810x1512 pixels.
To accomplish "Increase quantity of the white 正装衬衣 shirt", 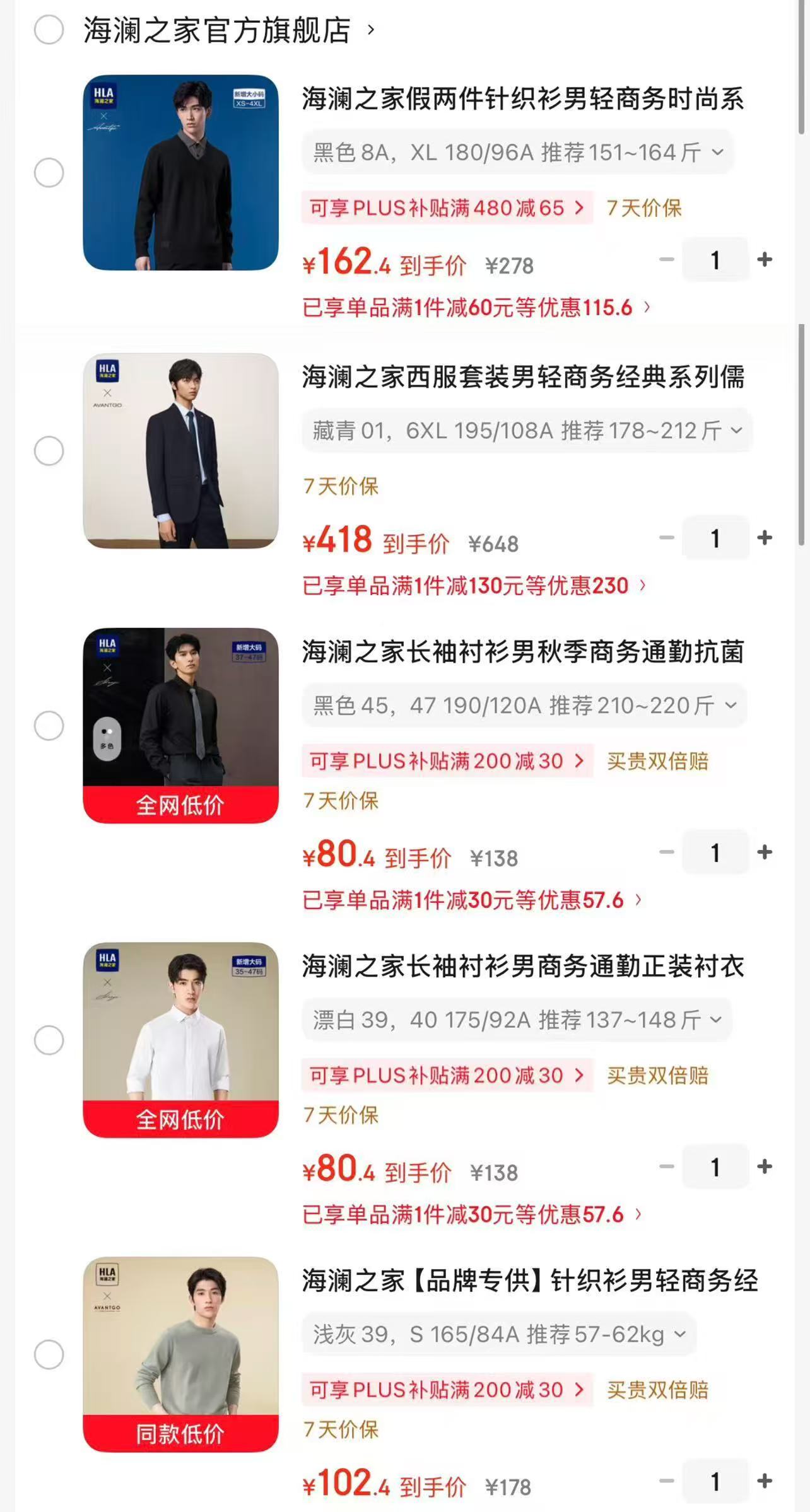I will [765, 1166].
